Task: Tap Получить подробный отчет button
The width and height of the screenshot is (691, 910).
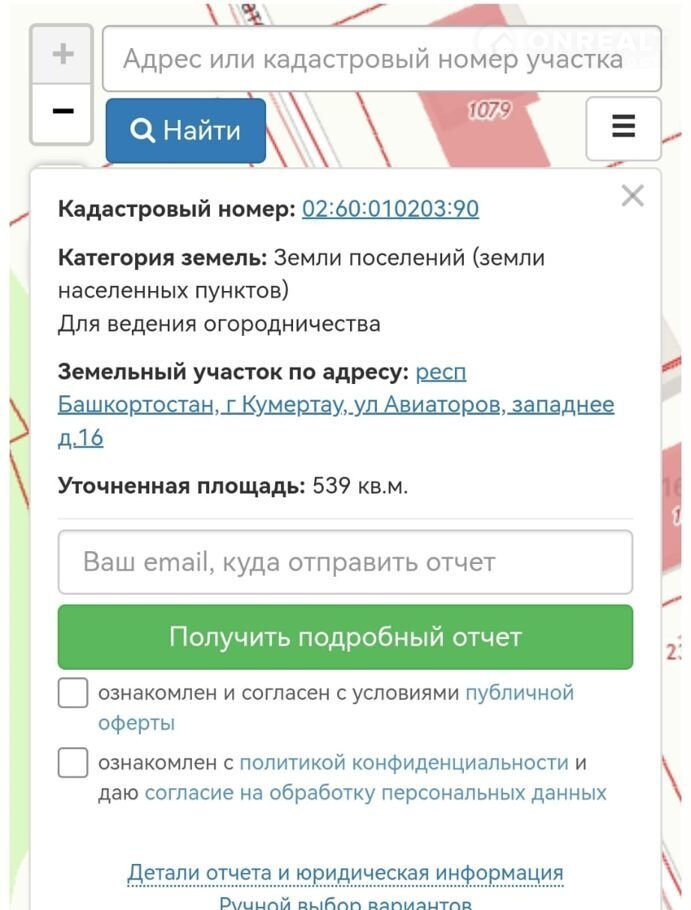Action: (x=345, y=637)
